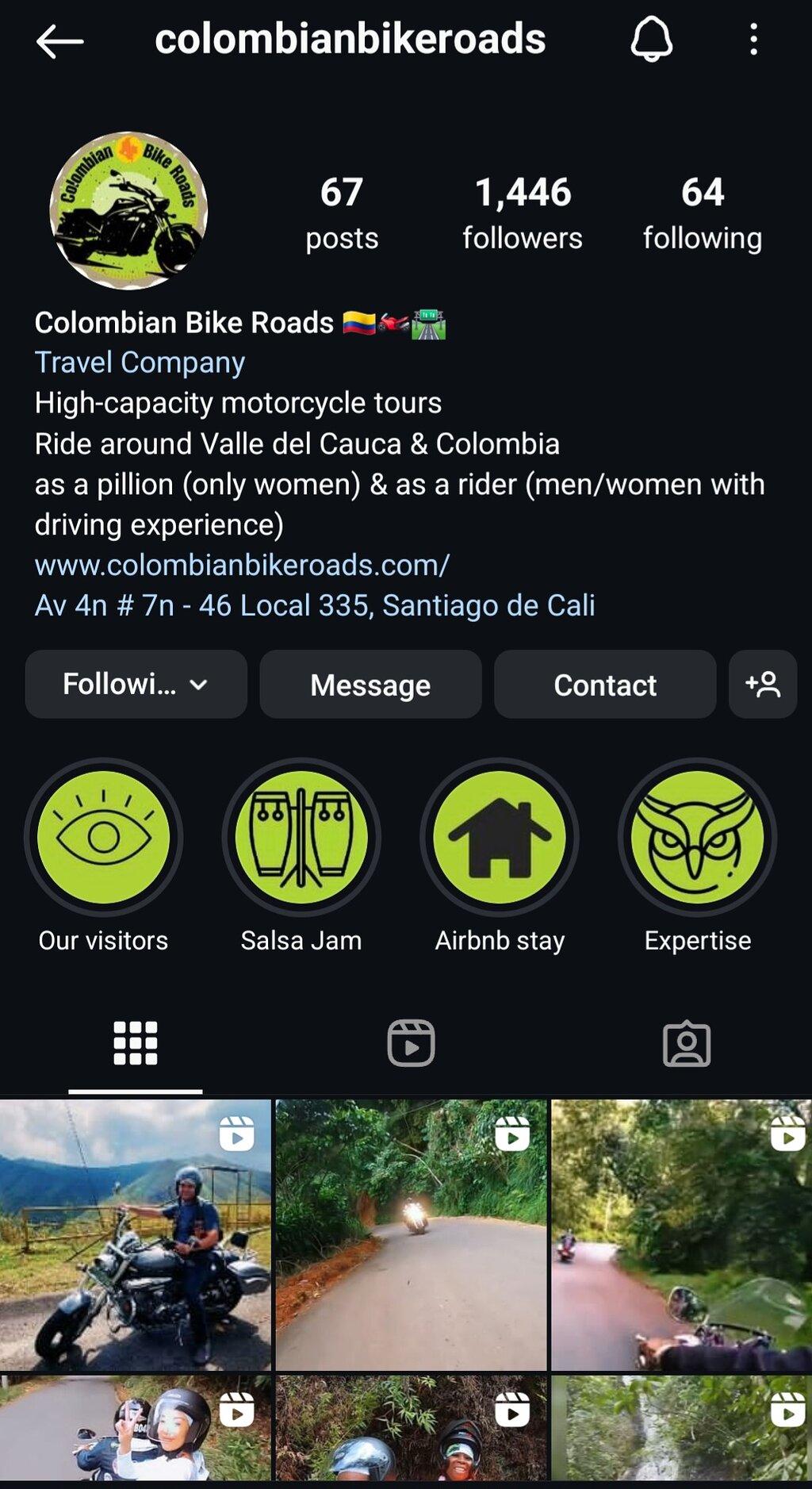
Task: Open the reel of man beside parked motorcycle
Action: pyautogui.click(x=136, y=1234)
